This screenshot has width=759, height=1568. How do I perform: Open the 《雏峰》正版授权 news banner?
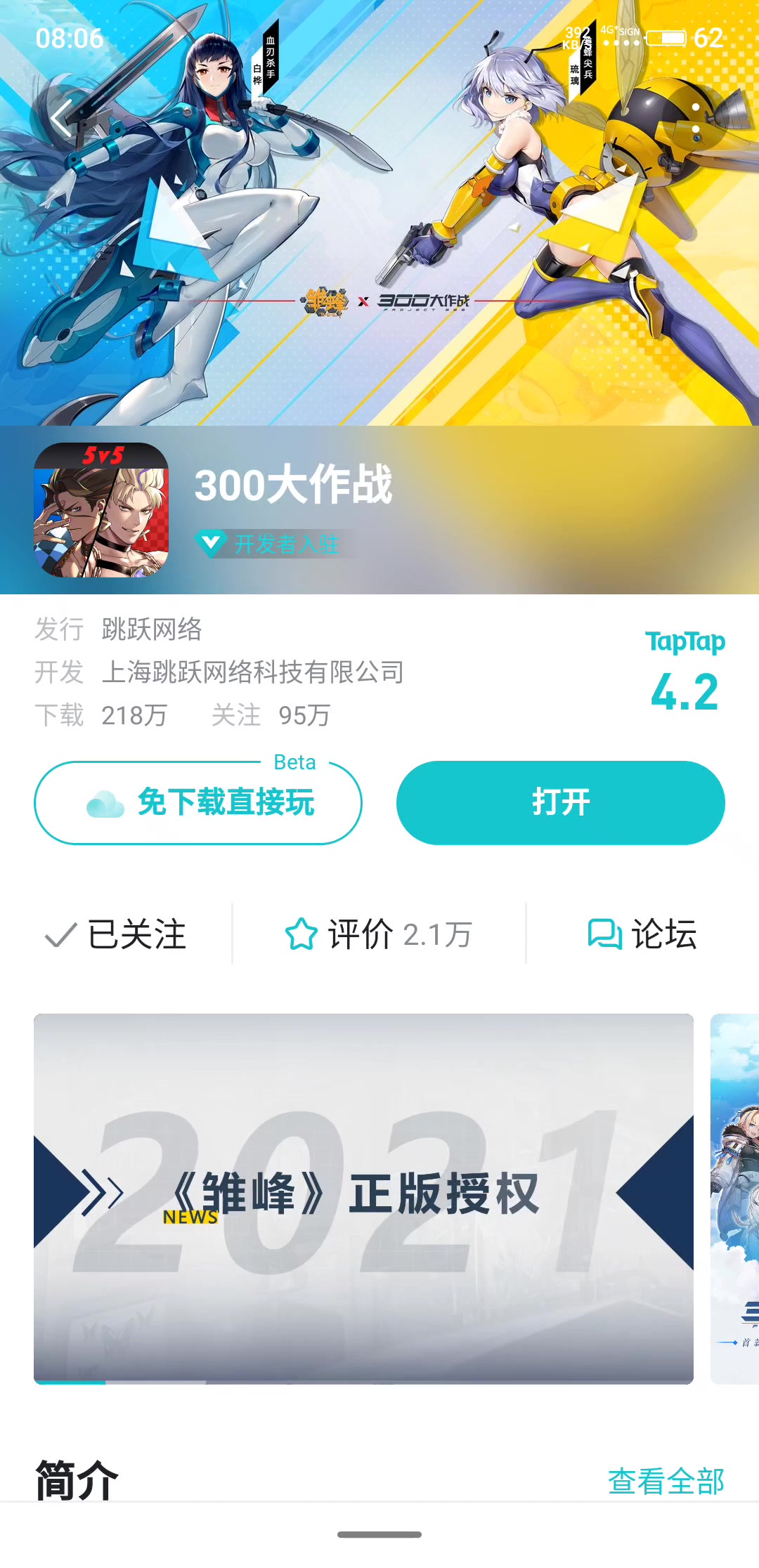coord(363,1198)
